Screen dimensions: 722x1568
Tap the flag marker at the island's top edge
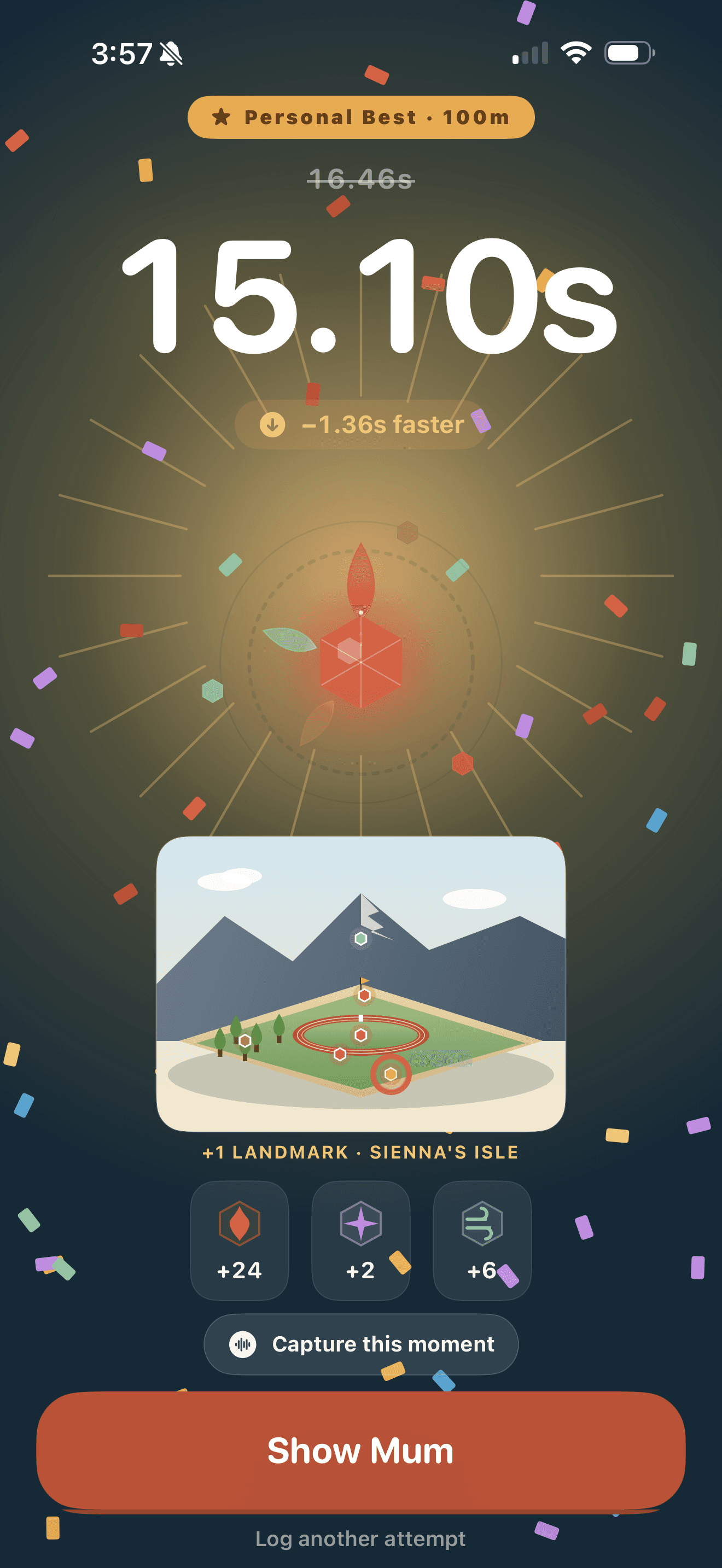click(x=364, y=996)
